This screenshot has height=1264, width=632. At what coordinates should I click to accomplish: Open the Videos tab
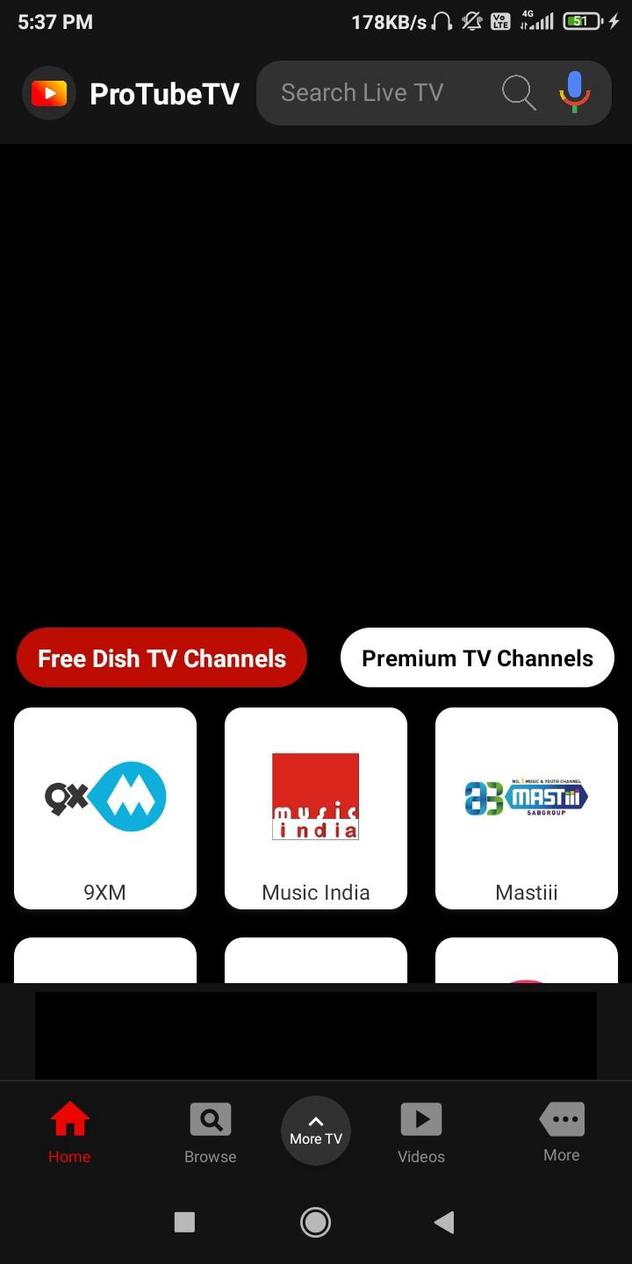coord(421,1132)
